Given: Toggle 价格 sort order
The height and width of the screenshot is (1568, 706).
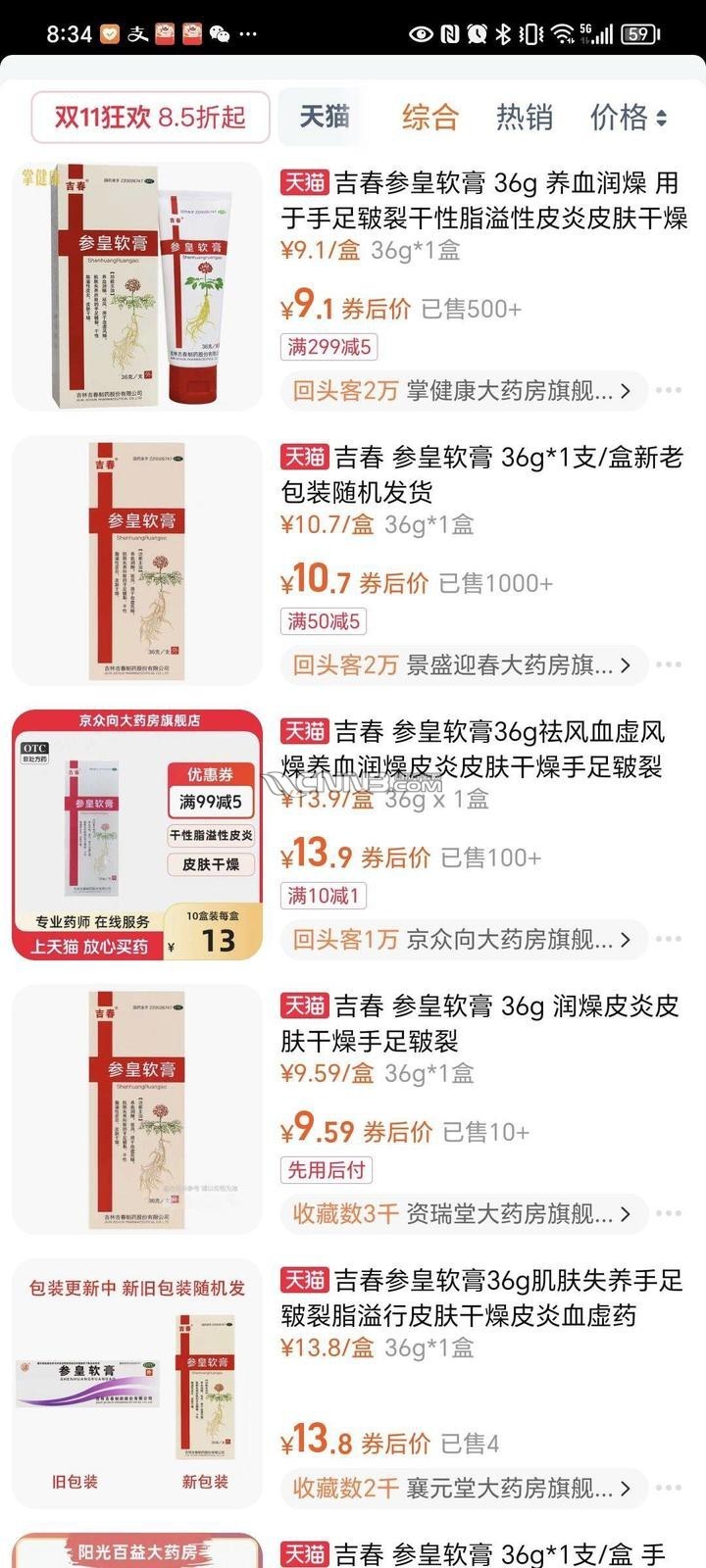Looking at the screenshot, I should pos(628,118).
